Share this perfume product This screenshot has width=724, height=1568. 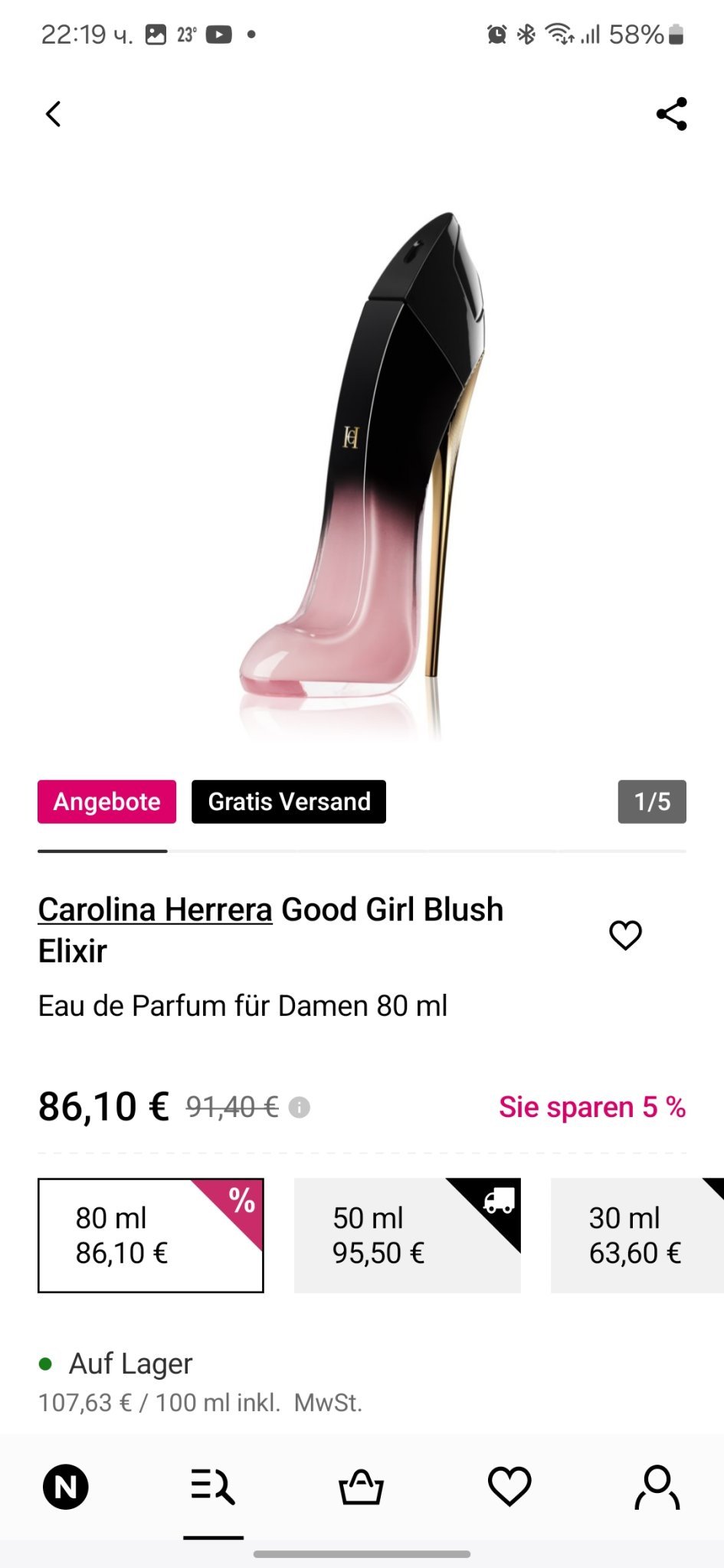click(x=671, y=114)
